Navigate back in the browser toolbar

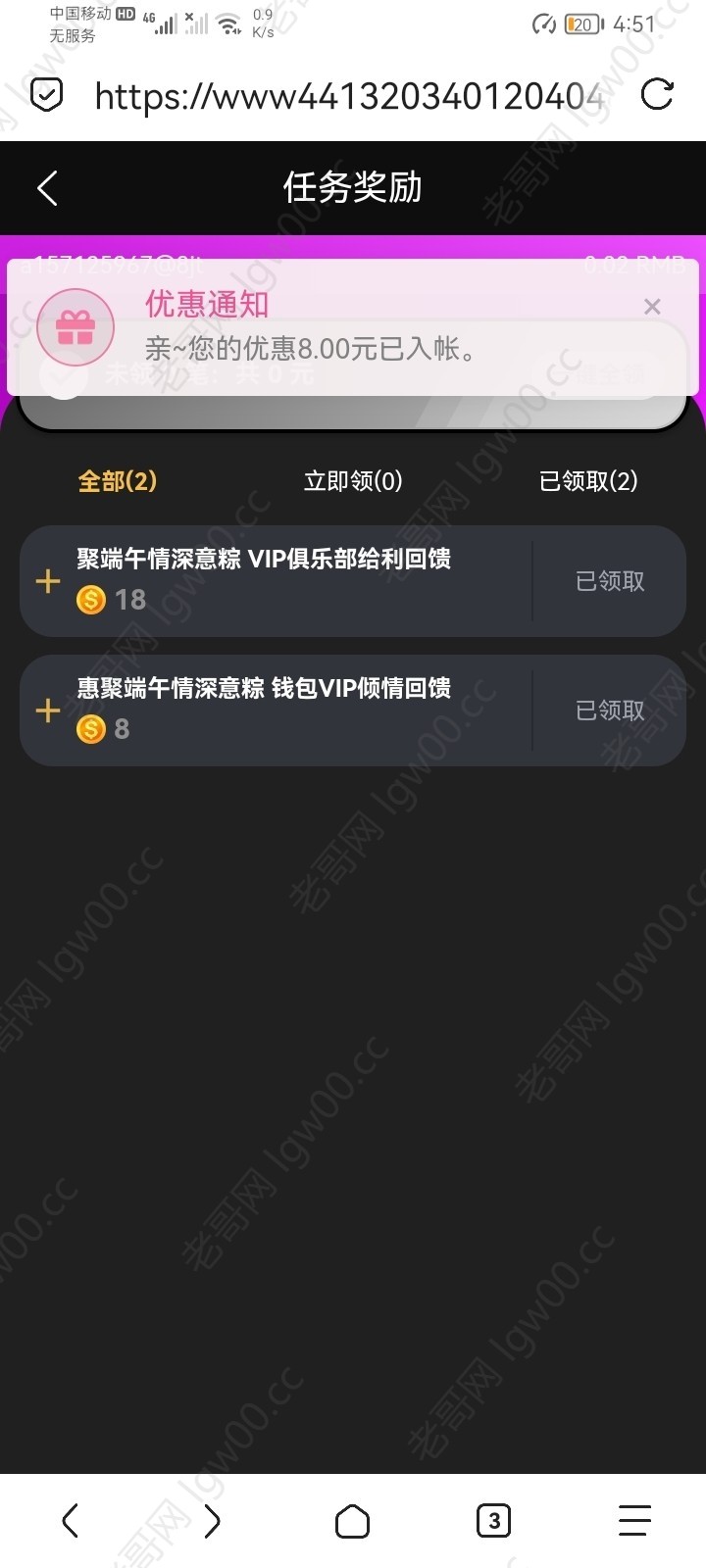pyautogui.click(x=71, y=1521)
